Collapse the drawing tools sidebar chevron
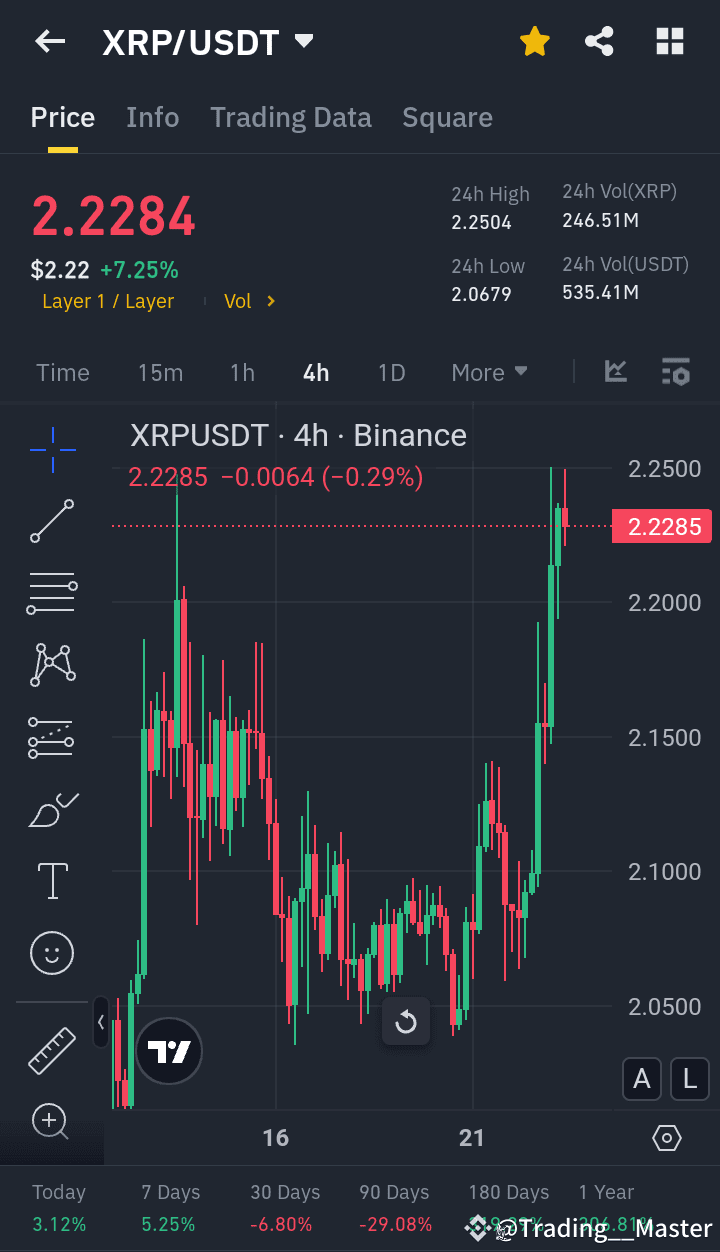Viewport: 720px width, 1252px height. click(101, 1022)
